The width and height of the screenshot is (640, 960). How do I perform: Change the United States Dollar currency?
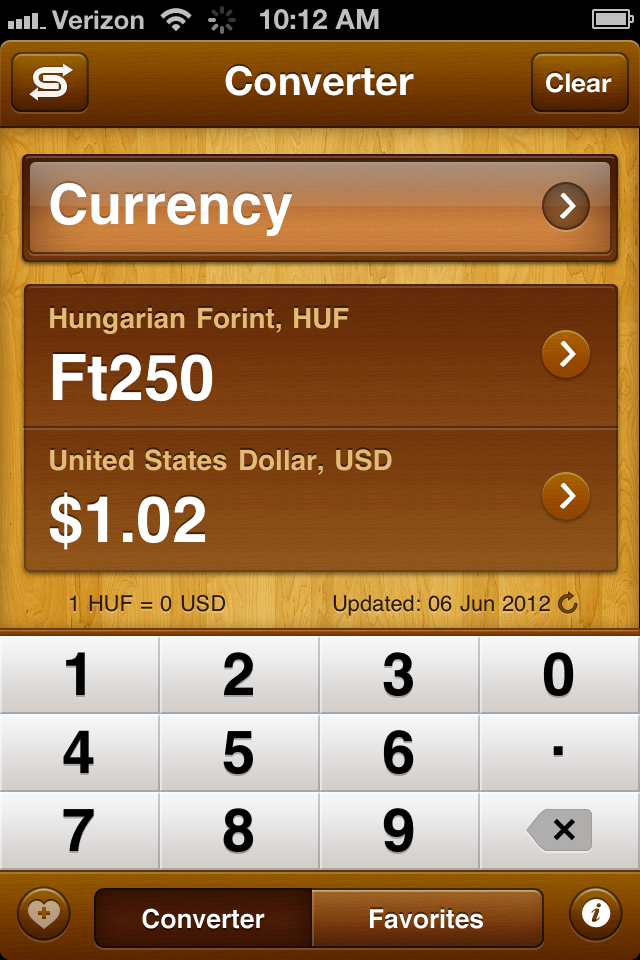point(566,496)
